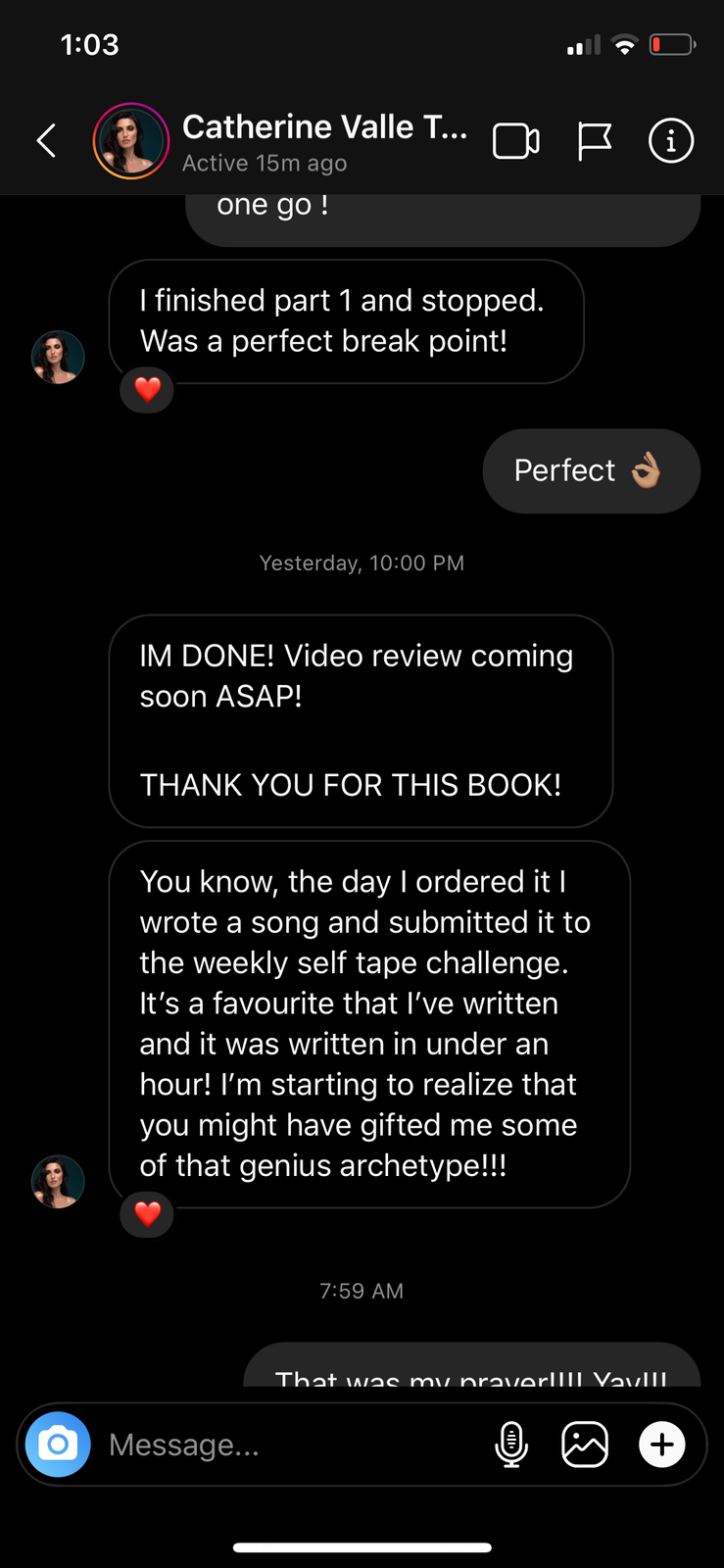Screen dimensions: 724x1568
Task: Record a voice message with the microphone
Action: coord(511,1445)
